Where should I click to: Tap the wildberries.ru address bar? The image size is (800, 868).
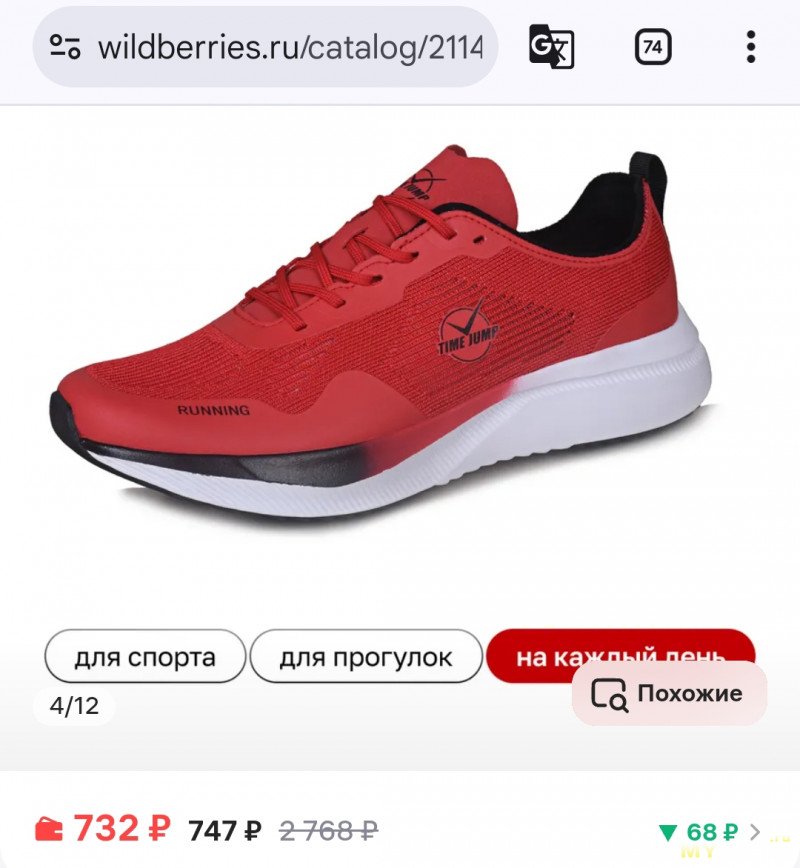pyautogui.click(x=290, y=47)
